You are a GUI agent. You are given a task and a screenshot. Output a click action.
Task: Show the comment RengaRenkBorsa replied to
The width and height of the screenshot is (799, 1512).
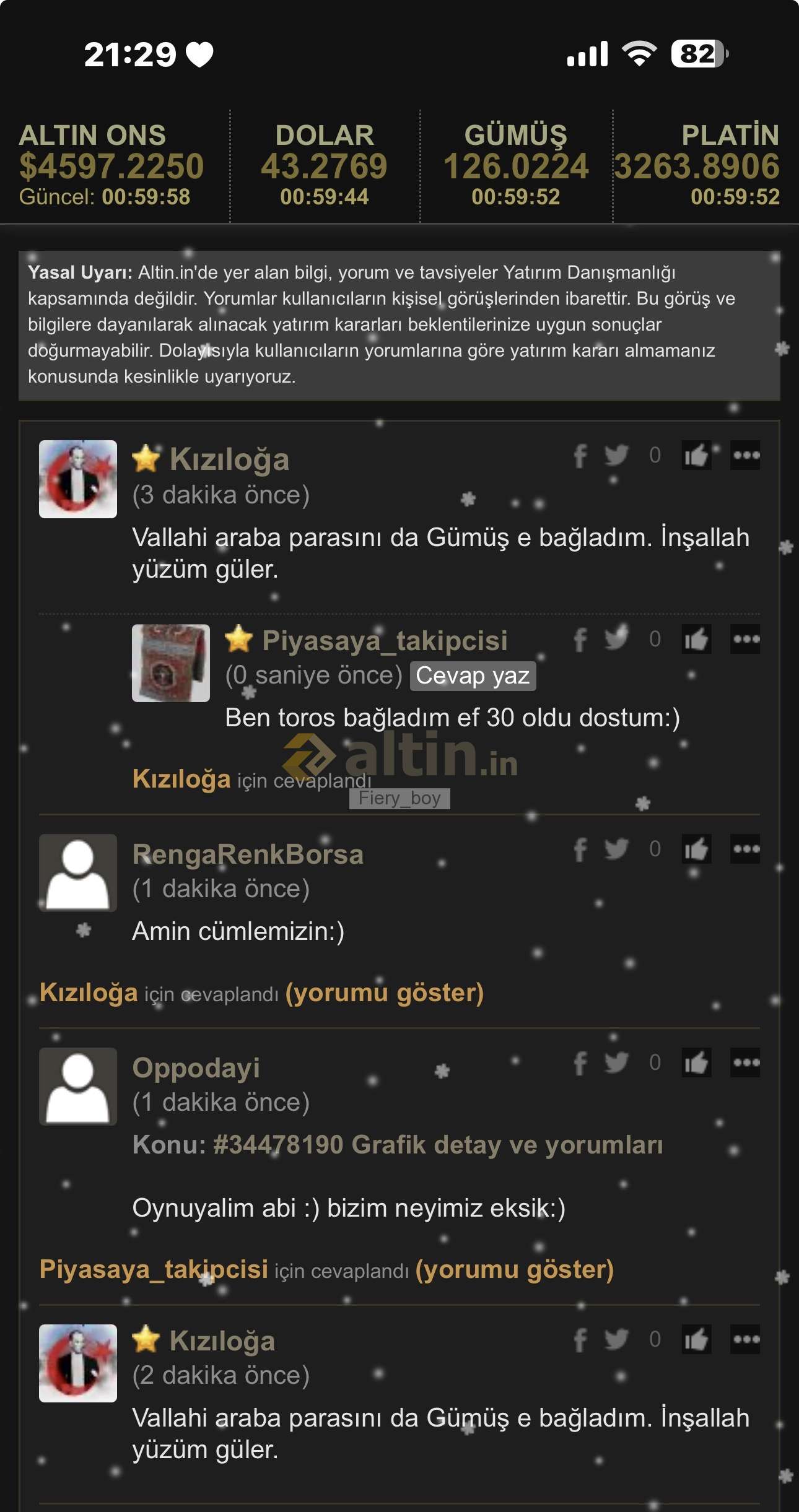coord(384,993)
